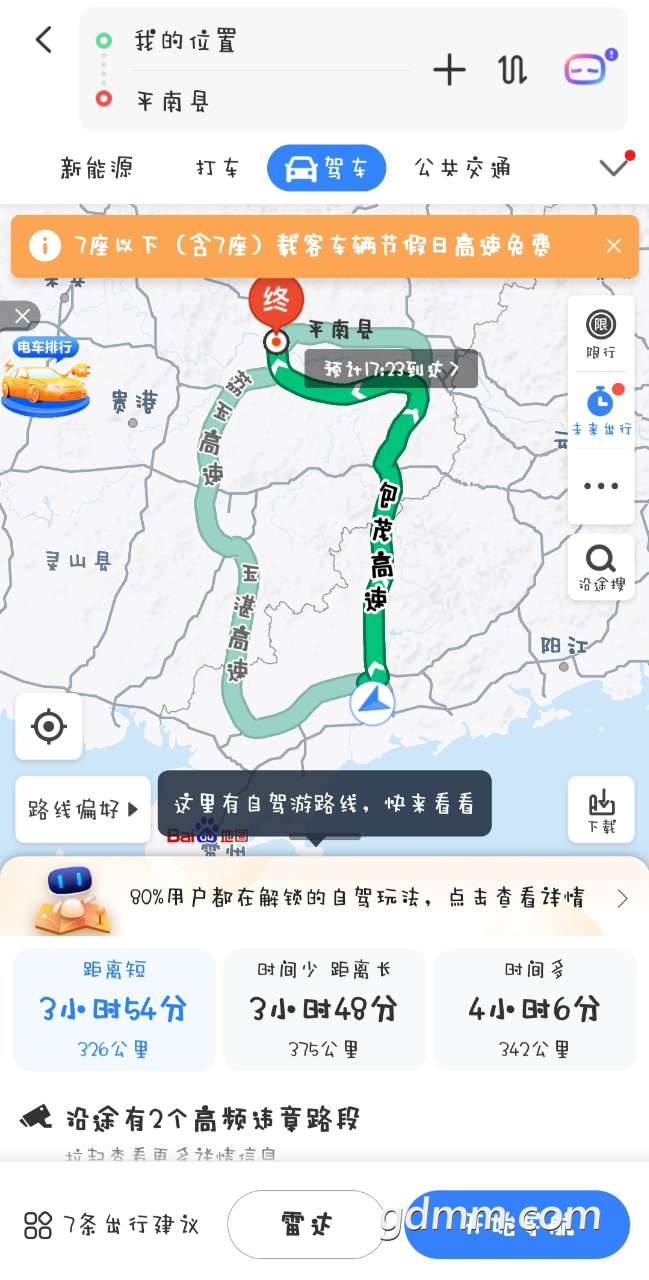Switch to the 打车 tab

(x=217, y=168)
